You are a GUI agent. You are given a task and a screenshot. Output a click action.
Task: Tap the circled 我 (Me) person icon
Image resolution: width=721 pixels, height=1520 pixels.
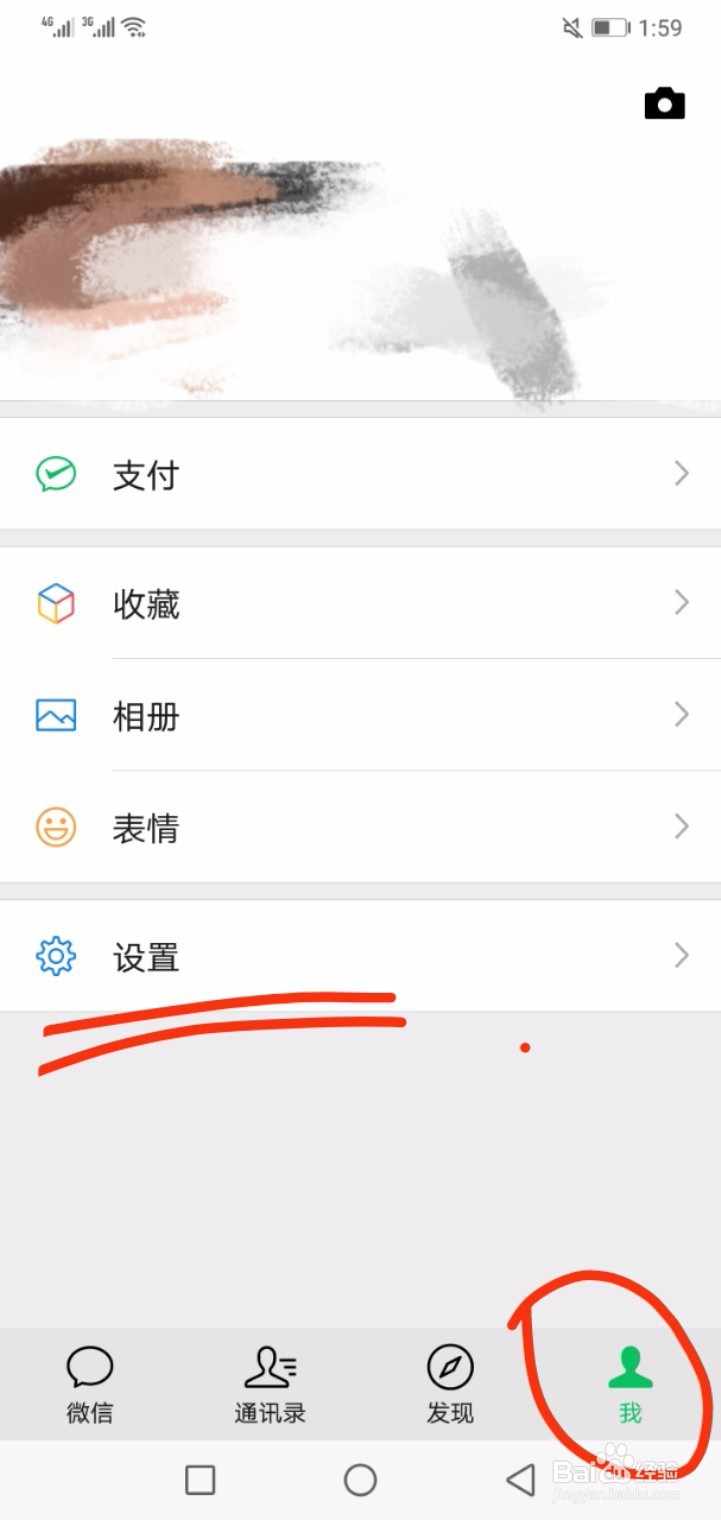pos(629,1365)
